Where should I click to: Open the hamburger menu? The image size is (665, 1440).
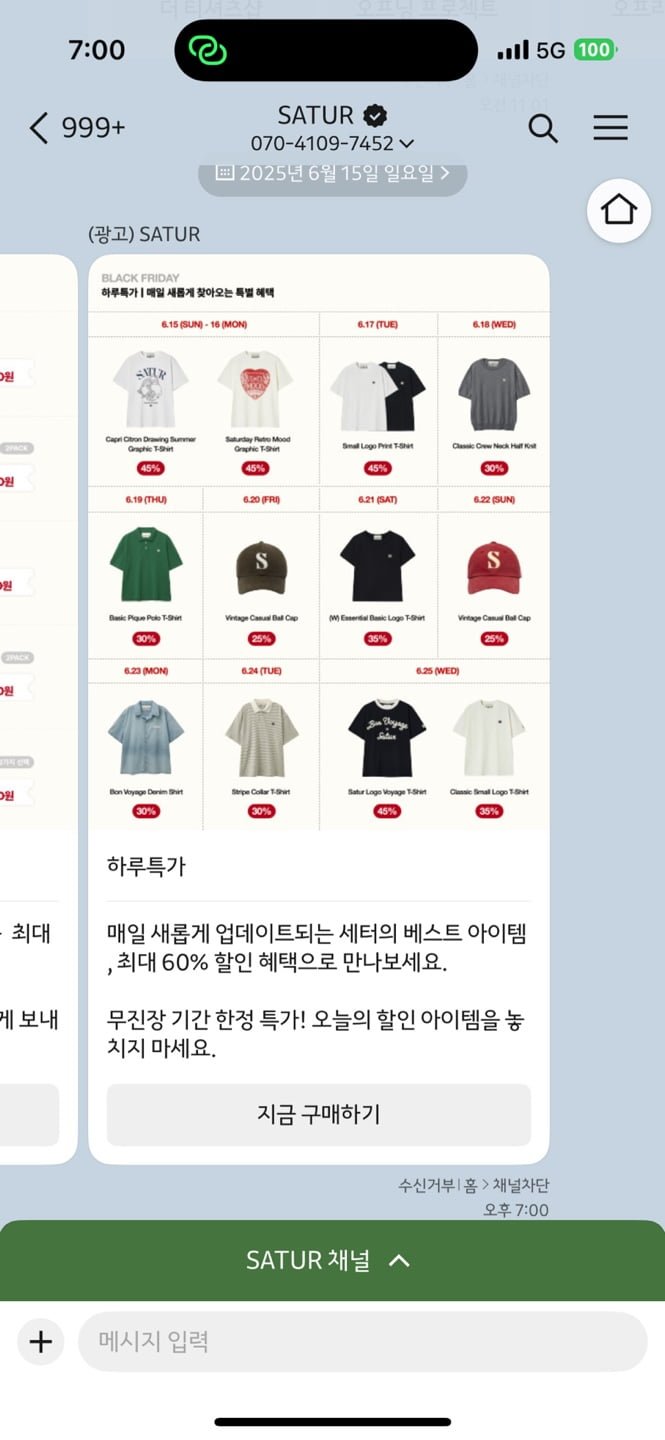click(610, 128)
